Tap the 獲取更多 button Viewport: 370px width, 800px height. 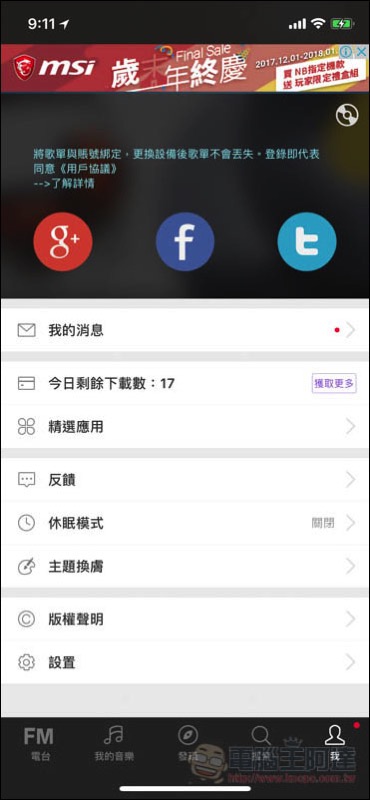pyautogui.click(x=334, y=383)
